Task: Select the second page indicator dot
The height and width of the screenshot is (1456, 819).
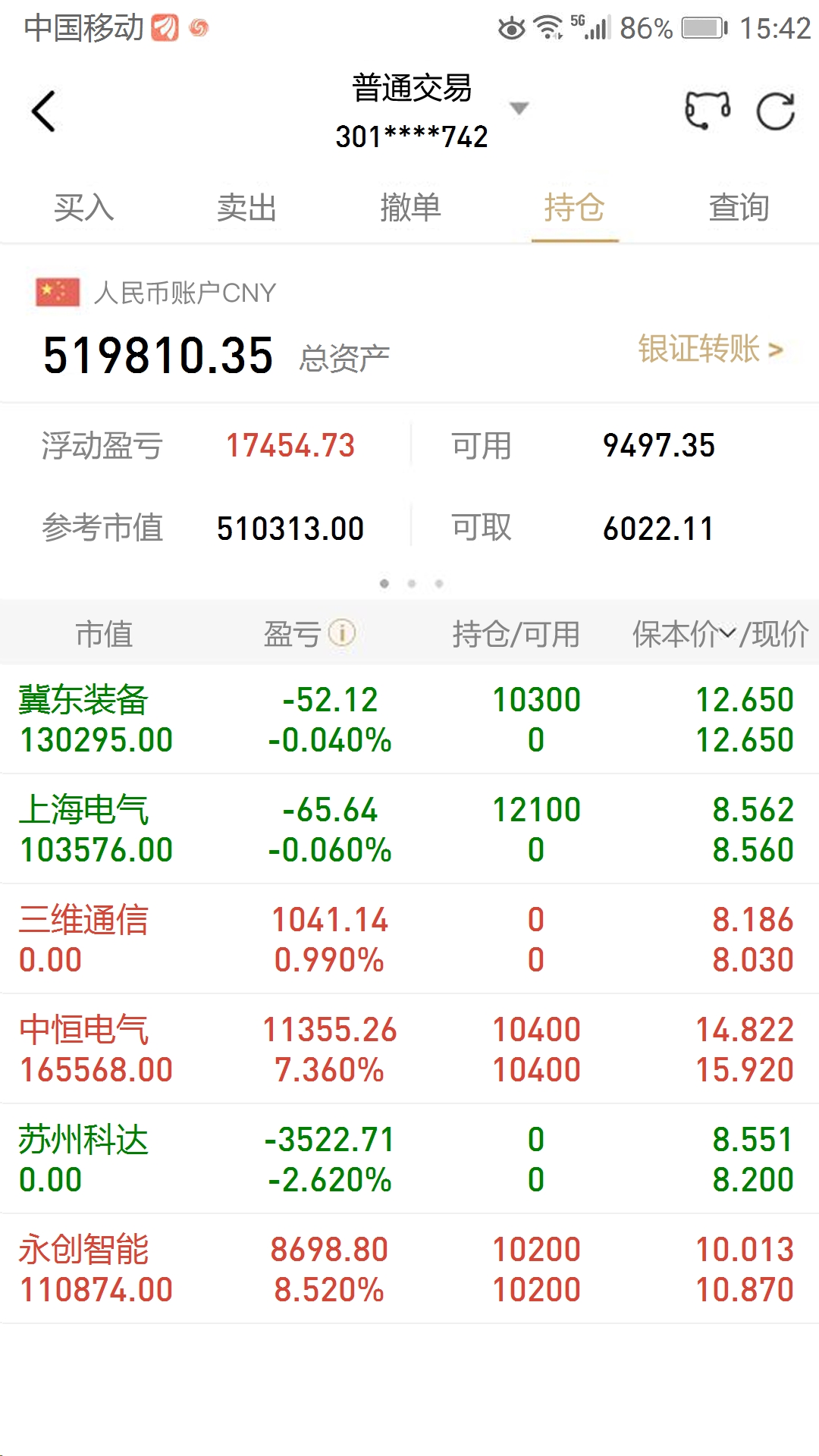Action: pos(412,583)
